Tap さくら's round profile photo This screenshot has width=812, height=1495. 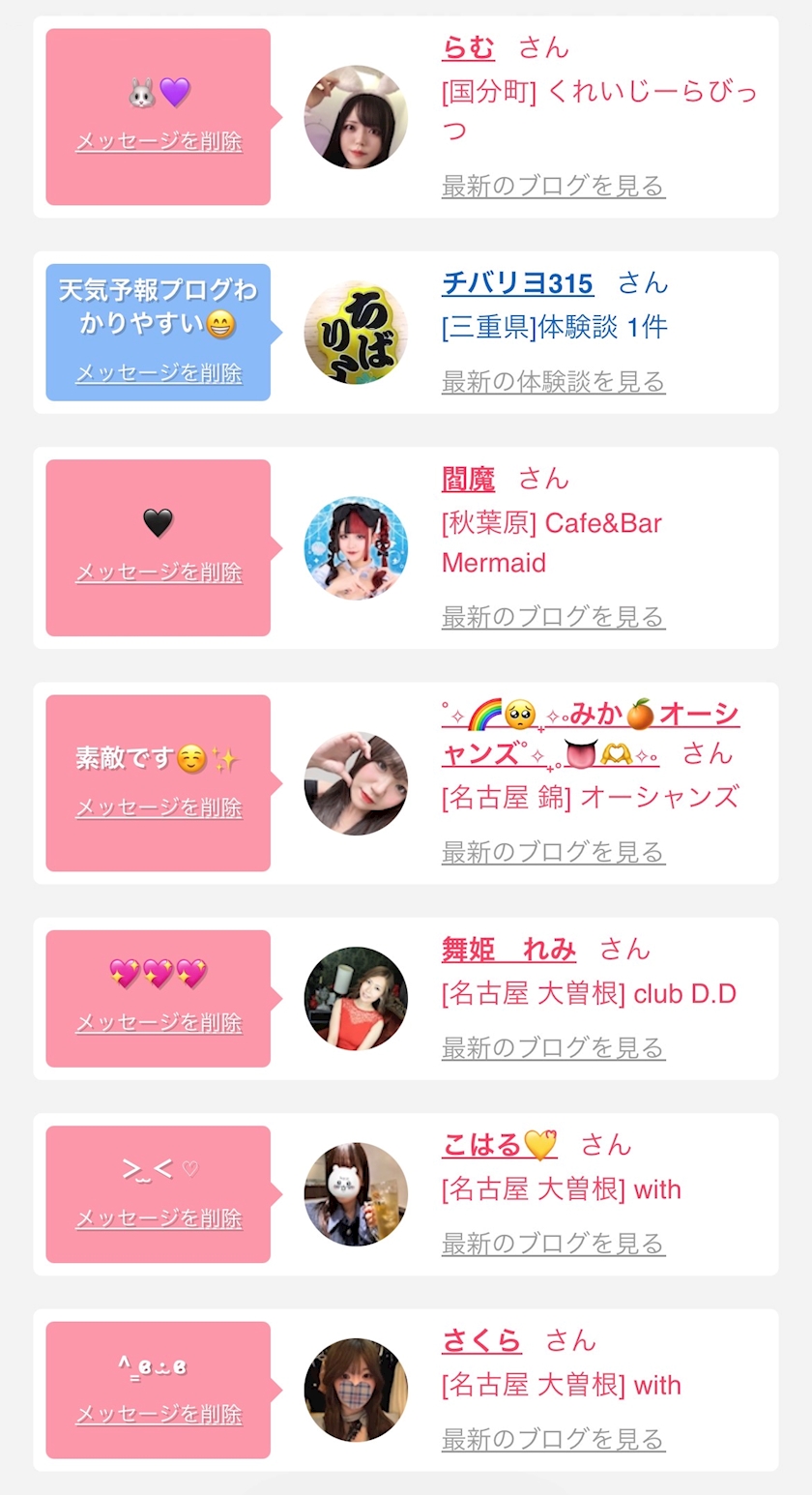point(356,1390)
